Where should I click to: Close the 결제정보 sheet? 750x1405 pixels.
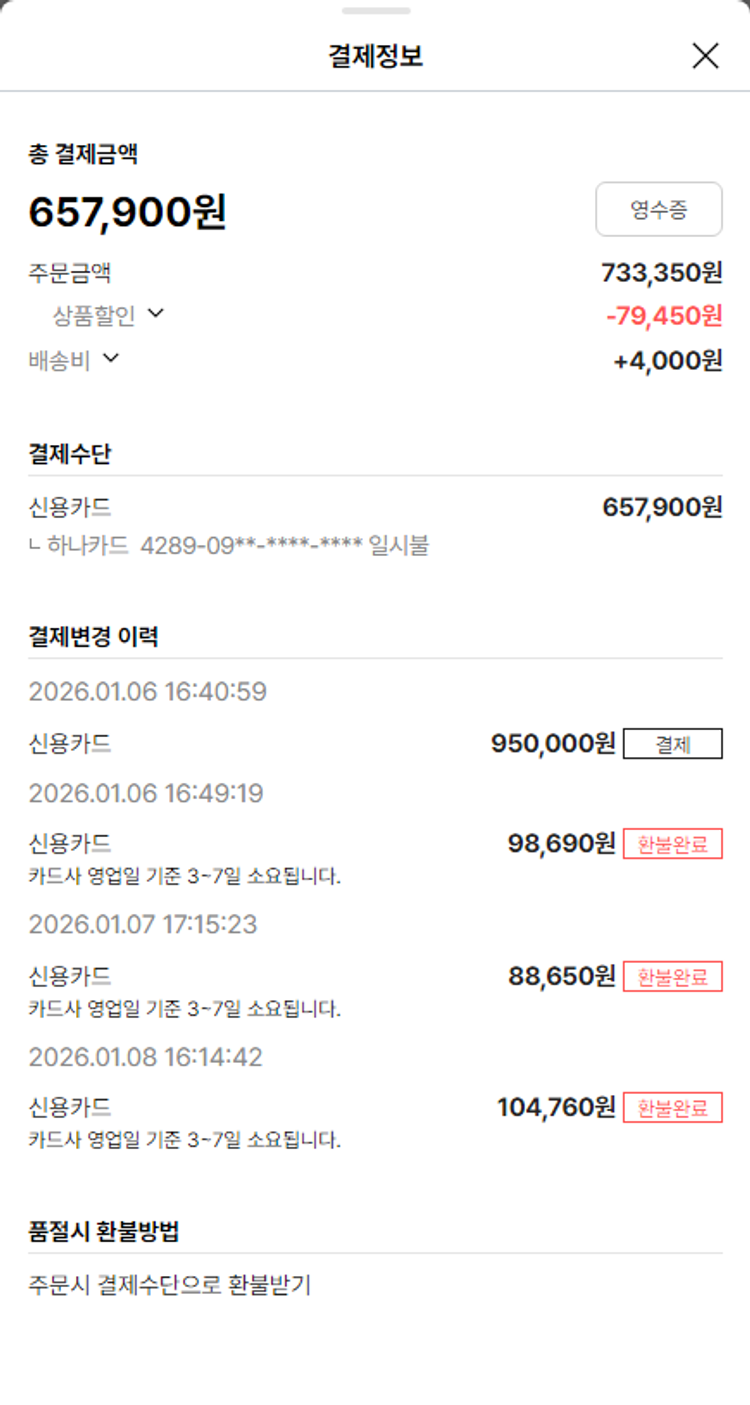[705, 57]
